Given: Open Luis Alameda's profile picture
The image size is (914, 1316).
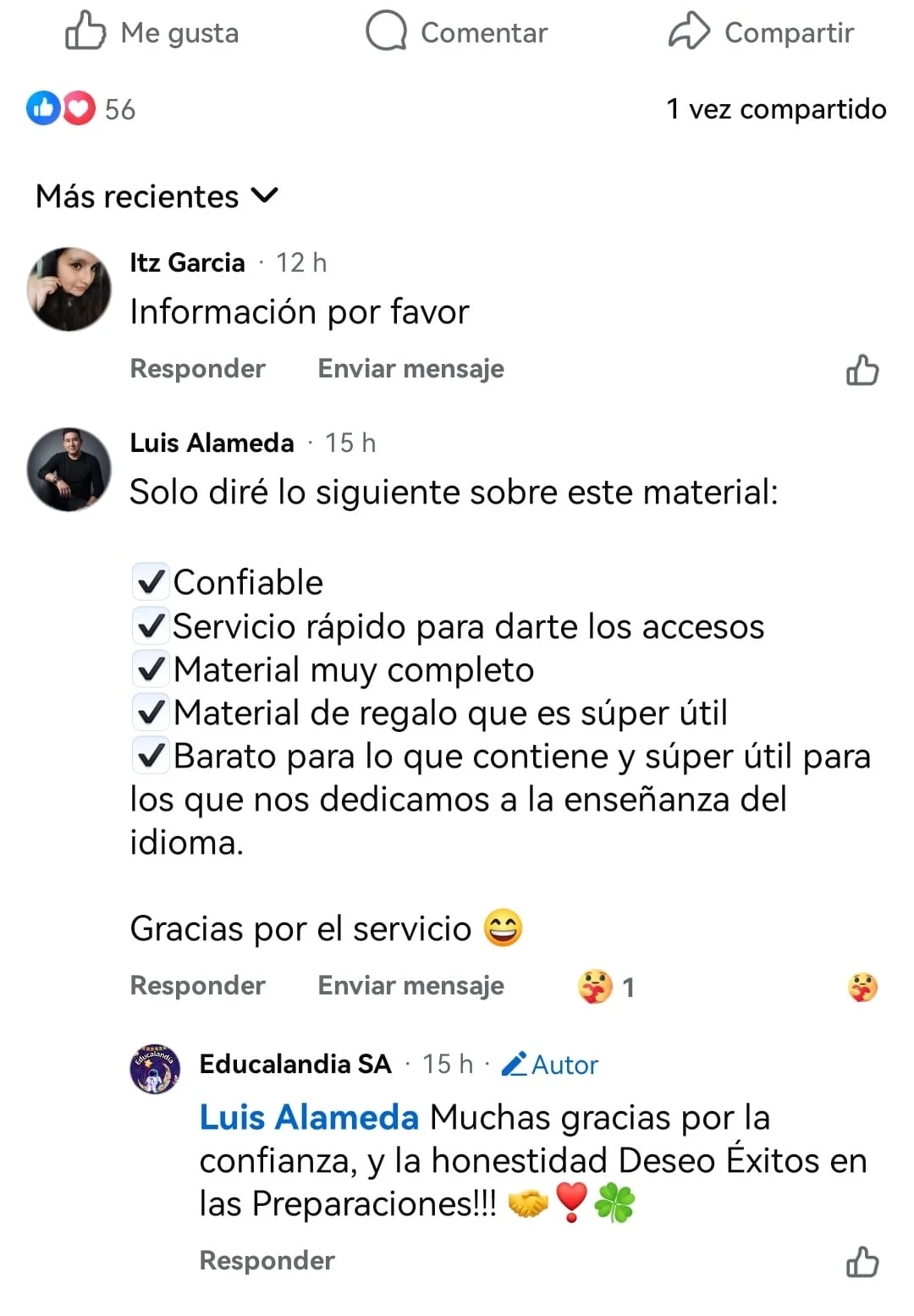Looking at the screenshot, I should tap(69, 469).
